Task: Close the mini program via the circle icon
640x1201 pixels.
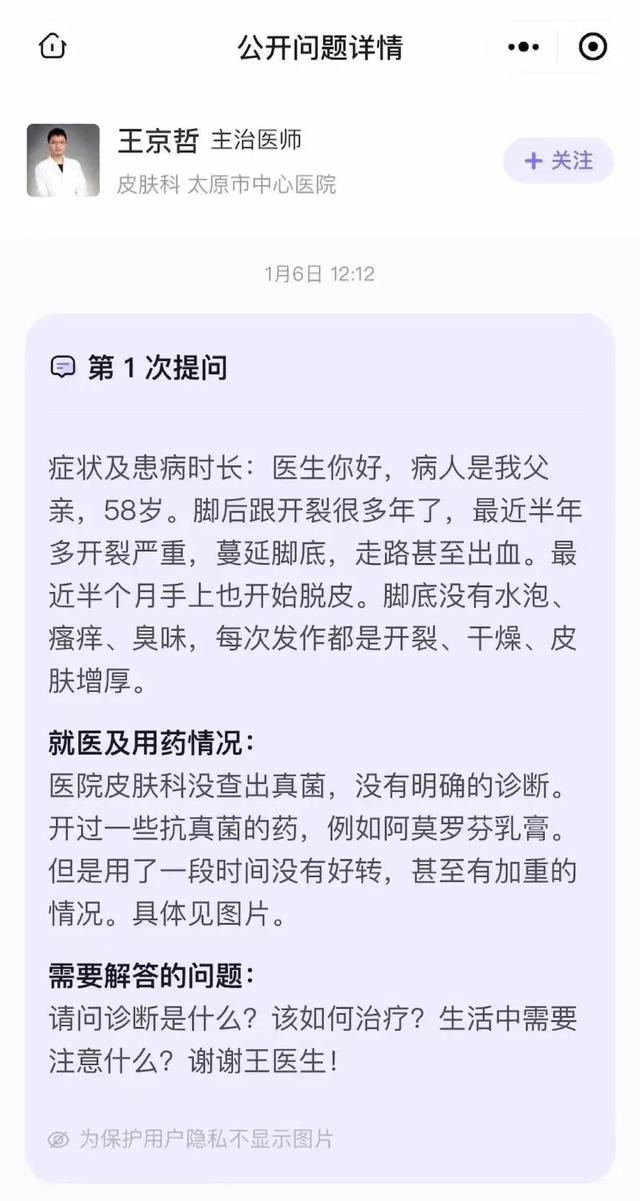Action: tap(593, 47)
